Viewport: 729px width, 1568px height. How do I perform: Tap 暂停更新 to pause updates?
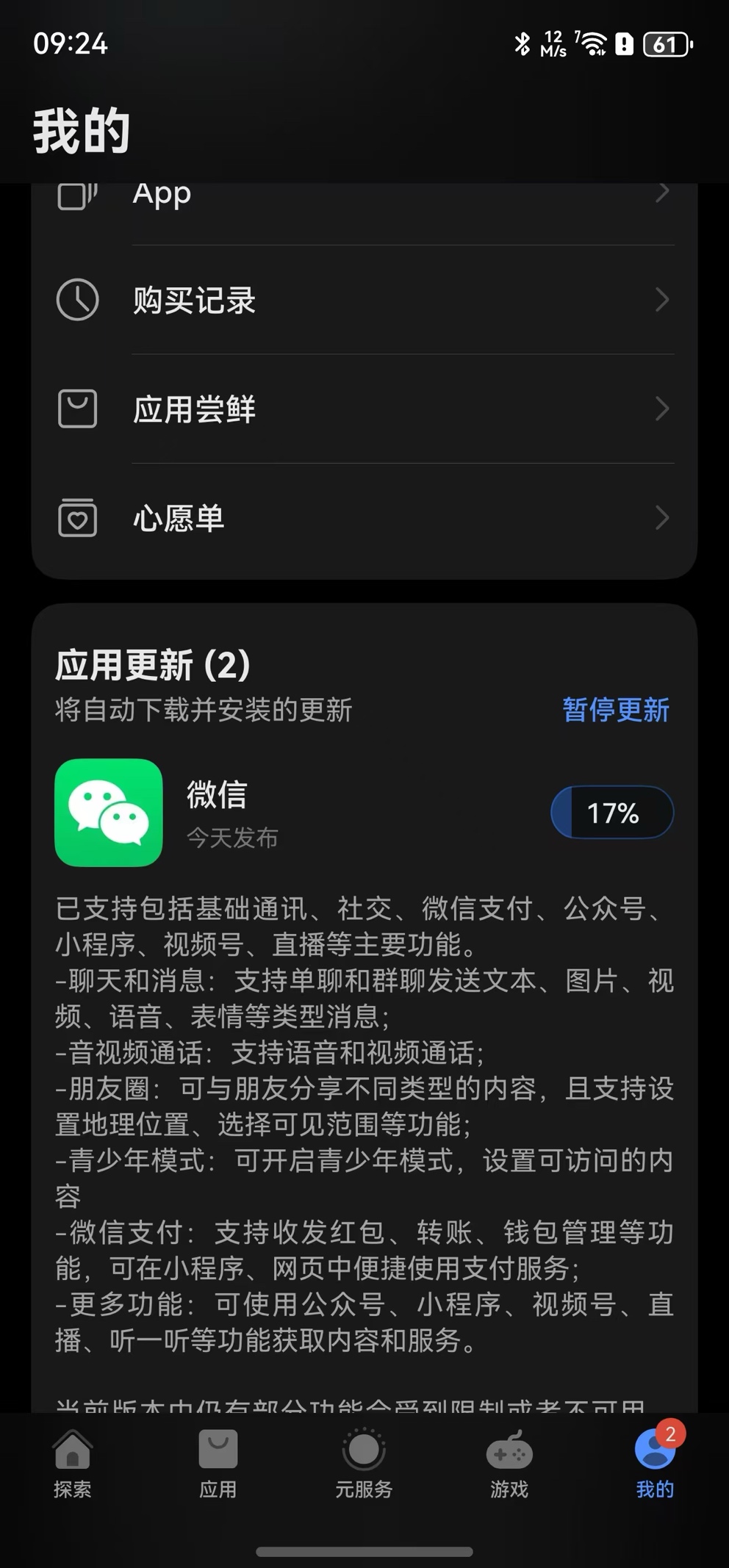(615, 710)
